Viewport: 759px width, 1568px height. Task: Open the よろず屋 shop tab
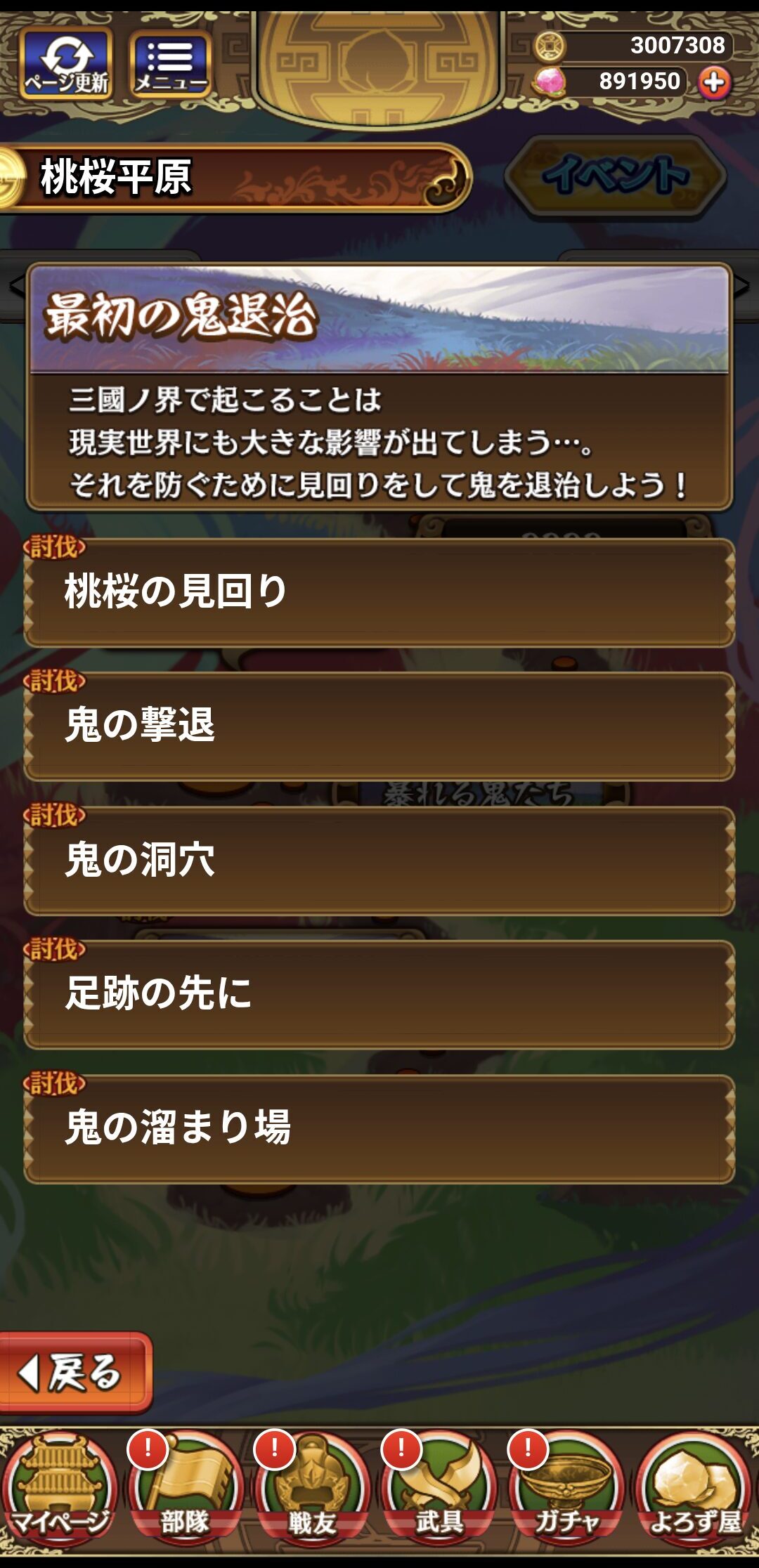click(x=694, y=1491)
